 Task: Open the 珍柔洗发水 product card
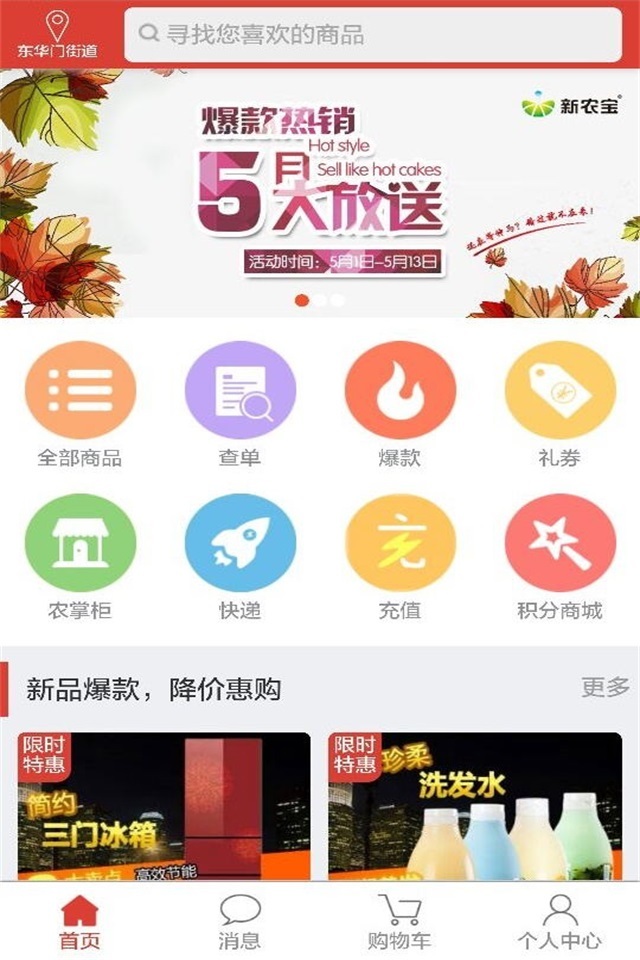tap(475, 806)
